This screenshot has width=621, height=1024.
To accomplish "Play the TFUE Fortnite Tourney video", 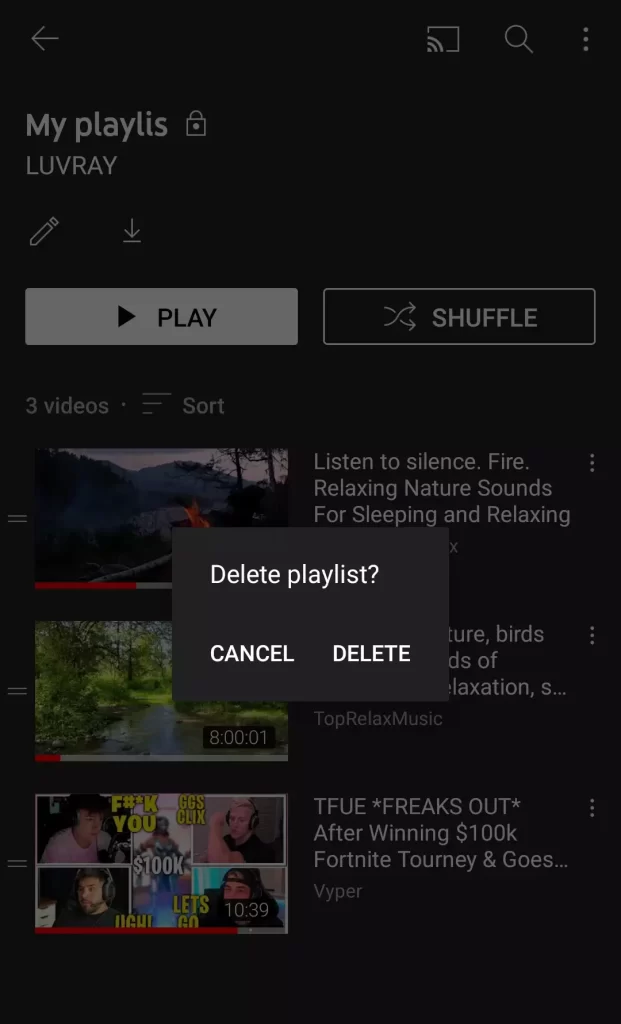I will pos(161,863).
